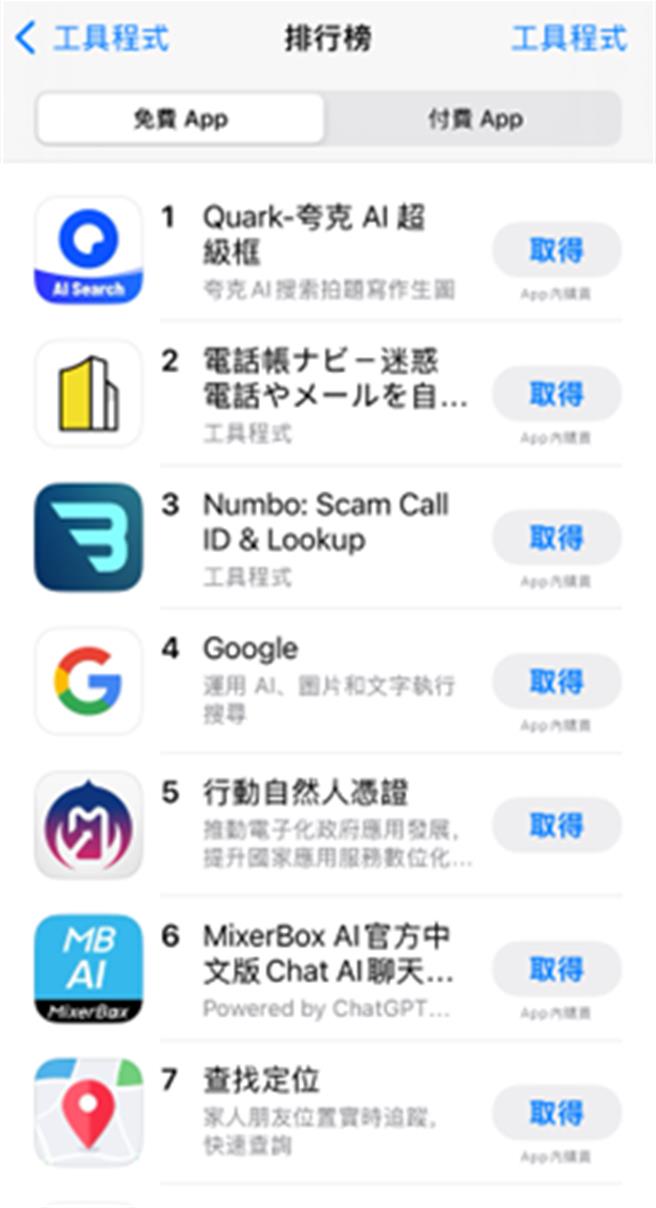Tap 取得 next to 行動自然人憑證

(x=557, y=825)
